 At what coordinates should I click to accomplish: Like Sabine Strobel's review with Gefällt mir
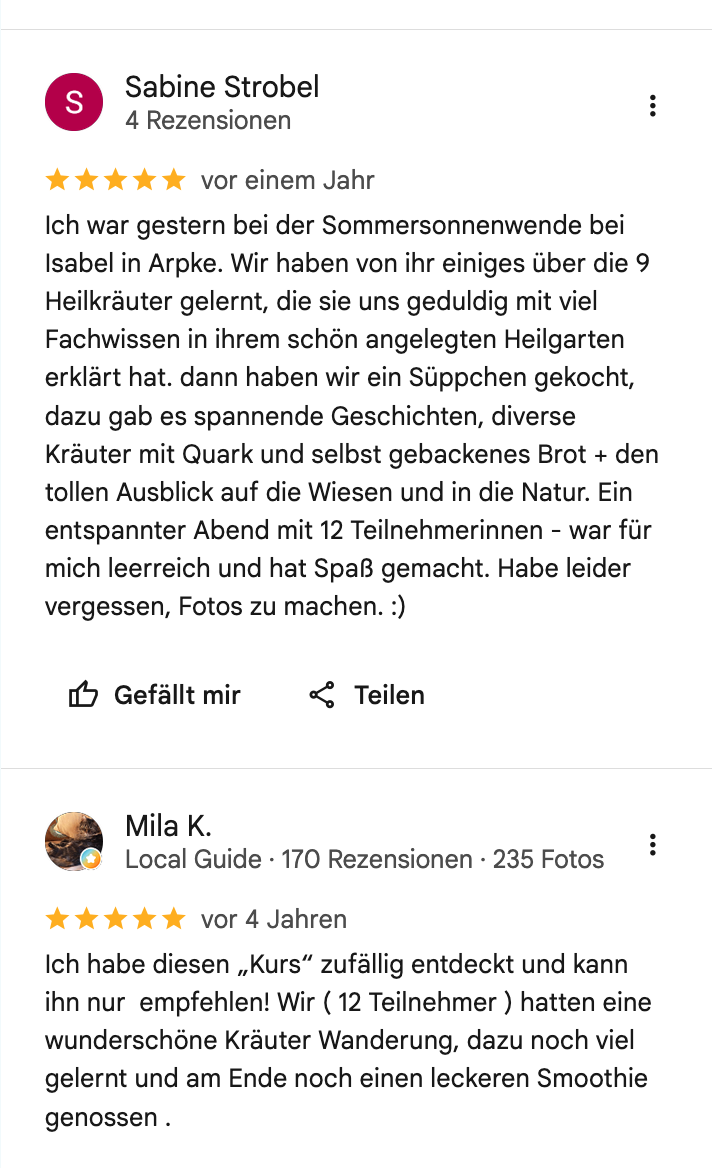click(155, 695)
